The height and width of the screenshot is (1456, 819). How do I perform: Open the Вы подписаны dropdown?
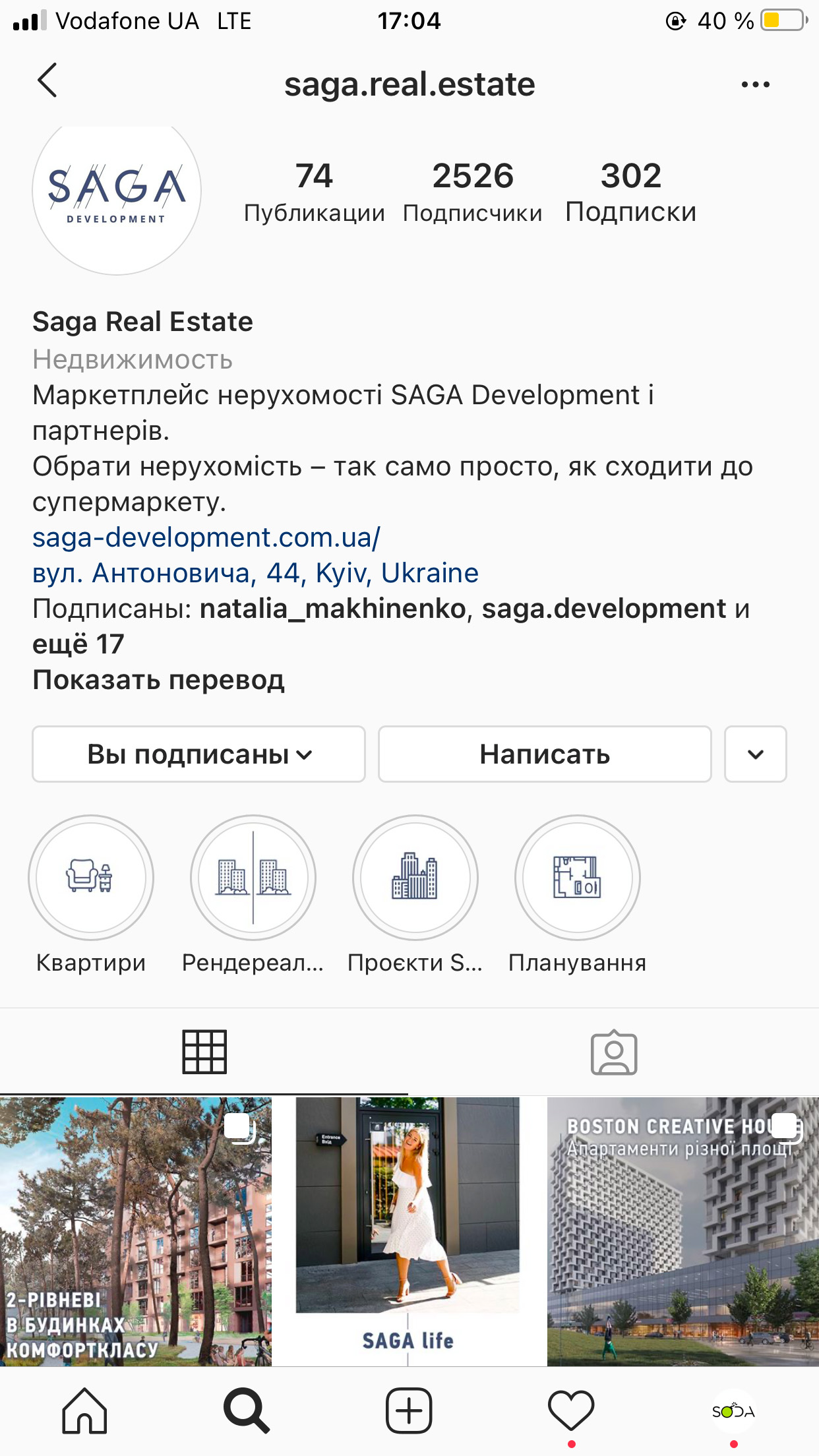point(198,754)
